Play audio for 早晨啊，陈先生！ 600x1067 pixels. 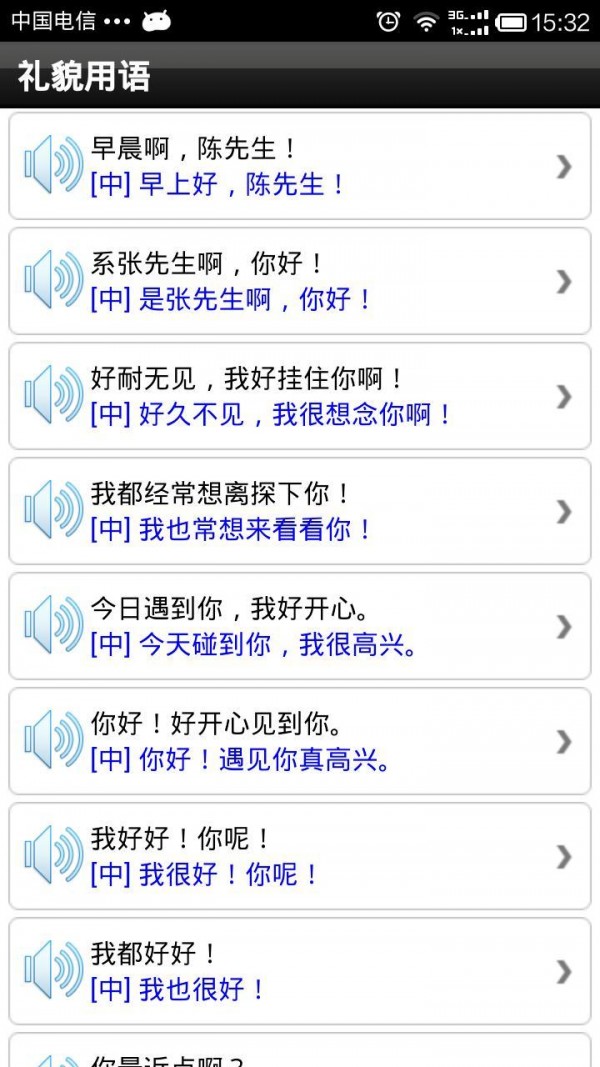coord(53,166)
